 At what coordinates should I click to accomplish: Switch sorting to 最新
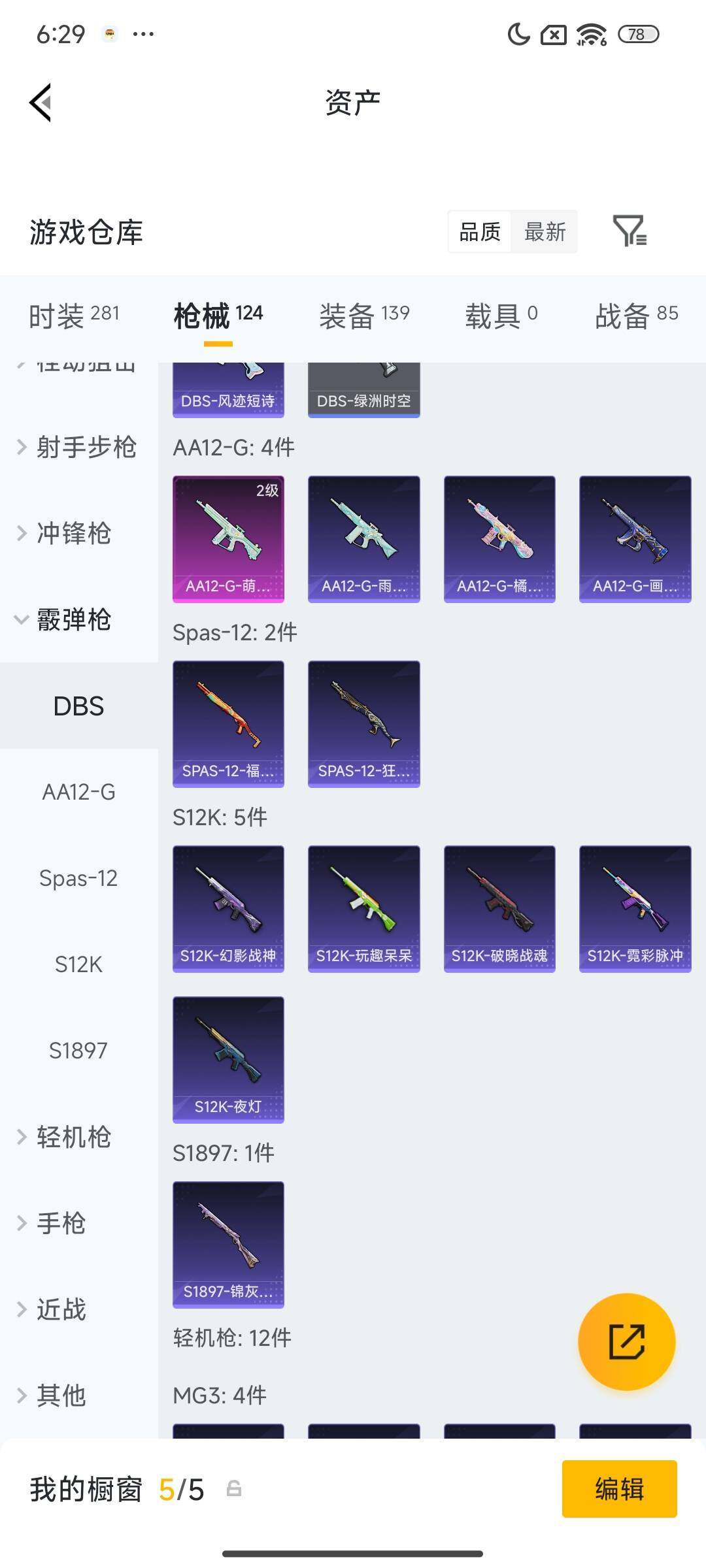(x=546, y=232)
